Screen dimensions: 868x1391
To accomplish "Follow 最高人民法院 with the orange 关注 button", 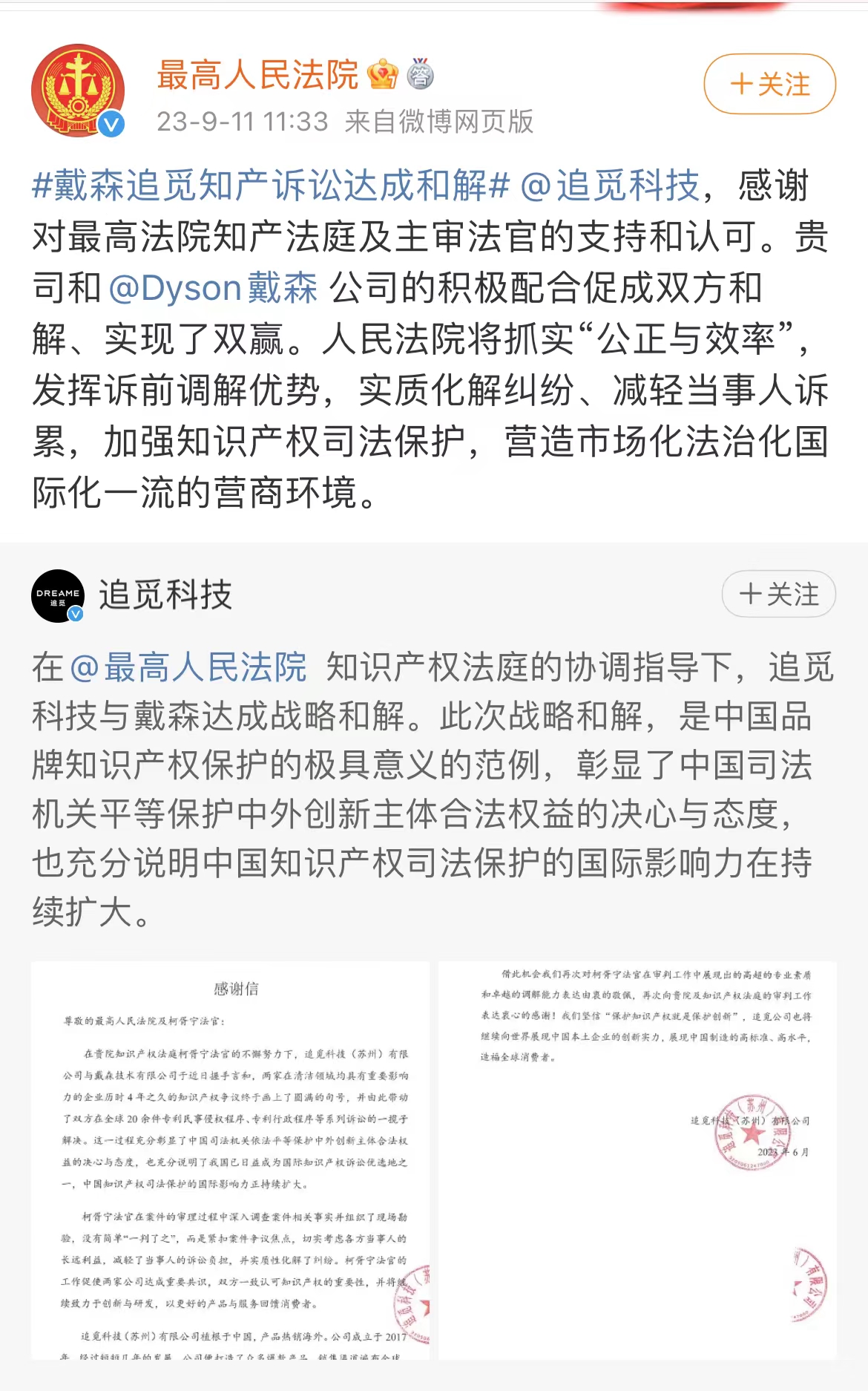I will (x=769, y=84).
